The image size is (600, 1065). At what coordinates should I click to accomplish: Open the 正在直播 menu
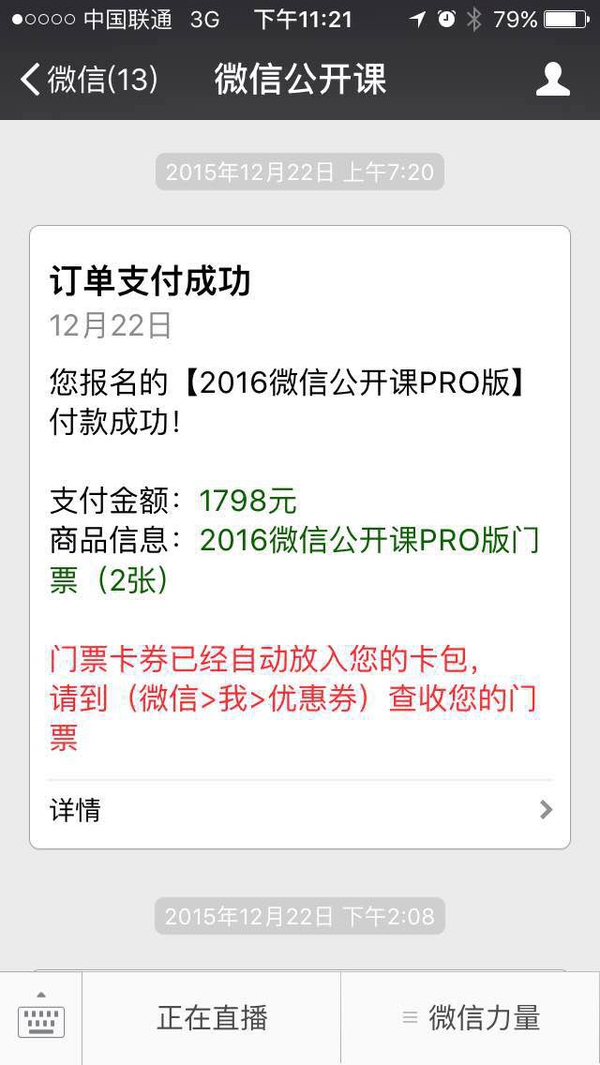[212, 1018]
